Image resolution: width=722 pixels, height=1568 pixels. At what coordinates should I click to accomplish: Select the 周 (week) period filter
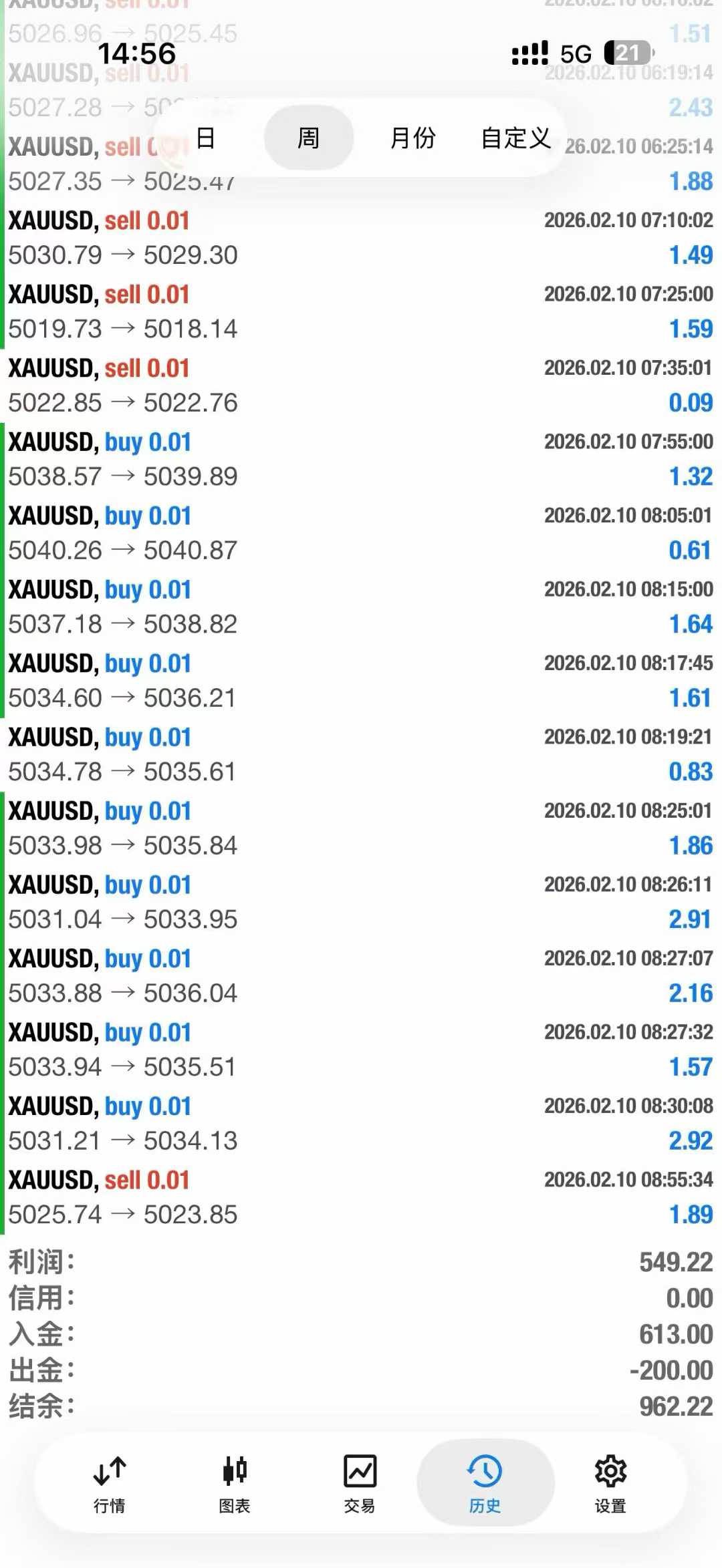click(x=308, y=138)
